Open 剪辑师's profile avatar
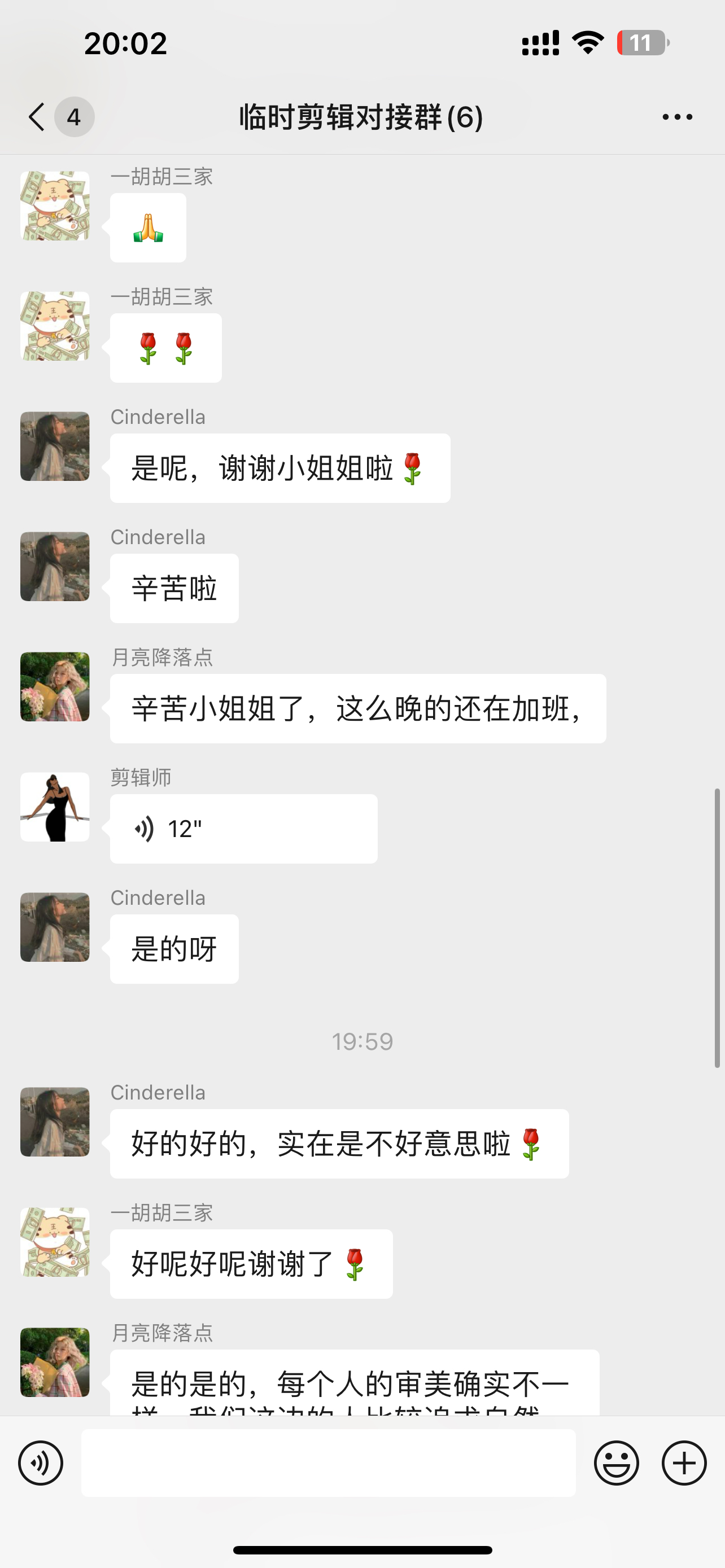The image size is (725, 1568). coord(55,807)
